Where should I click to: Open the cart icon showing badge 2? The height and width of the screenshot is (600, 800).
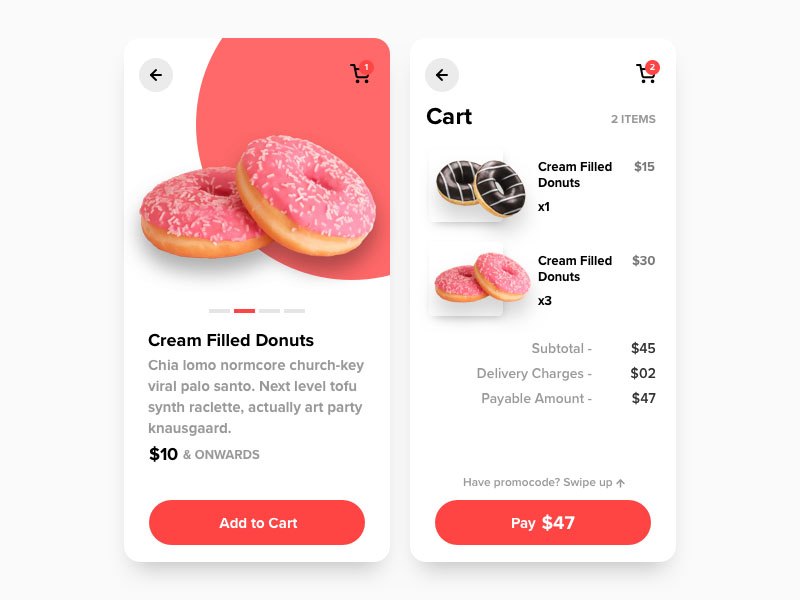pyautogui.click(x=646, y=74)
